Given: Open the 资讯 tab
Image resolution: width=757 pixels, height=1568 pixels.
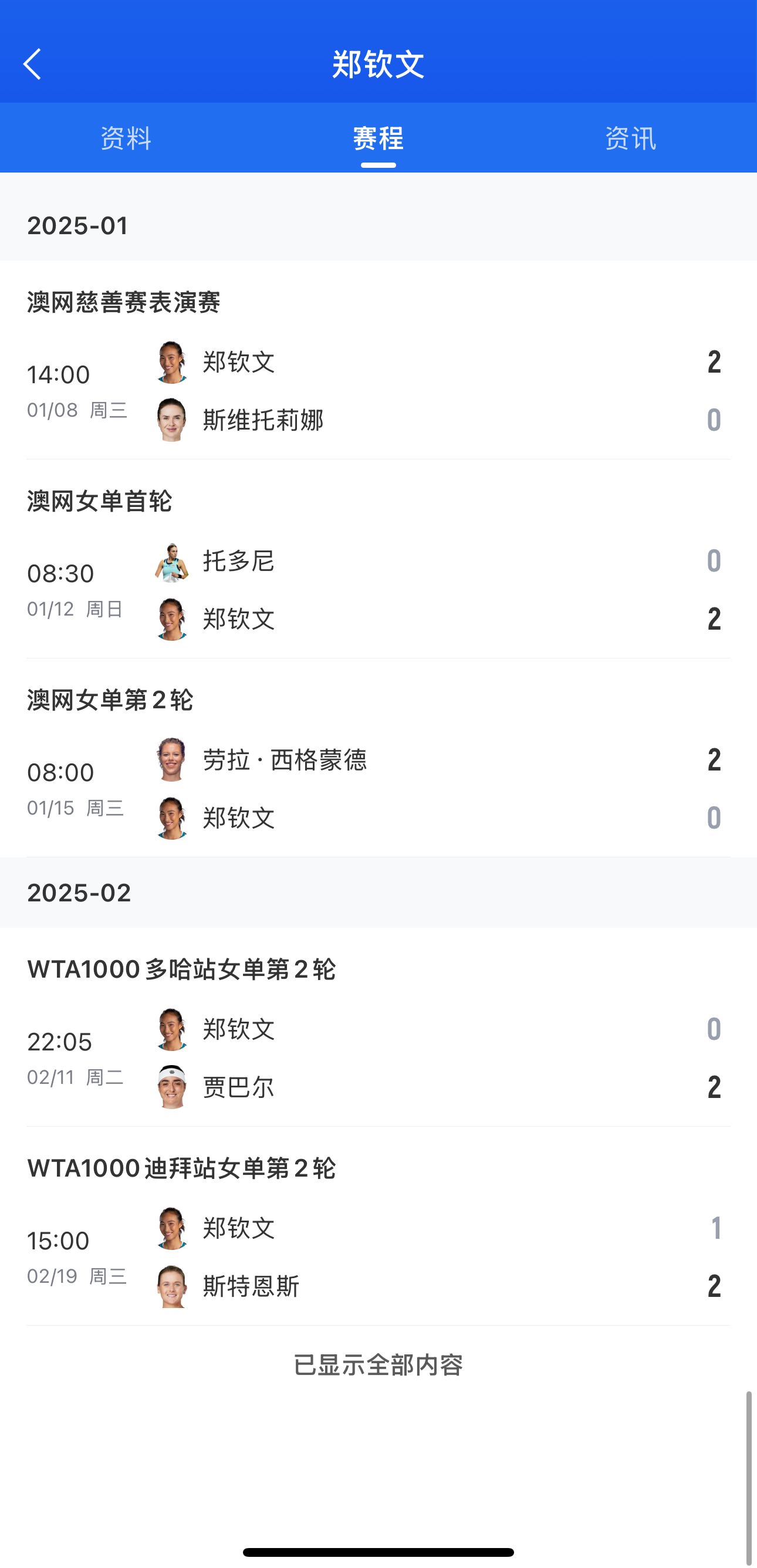Looking at the screenshot, I should tap(630, 138).
